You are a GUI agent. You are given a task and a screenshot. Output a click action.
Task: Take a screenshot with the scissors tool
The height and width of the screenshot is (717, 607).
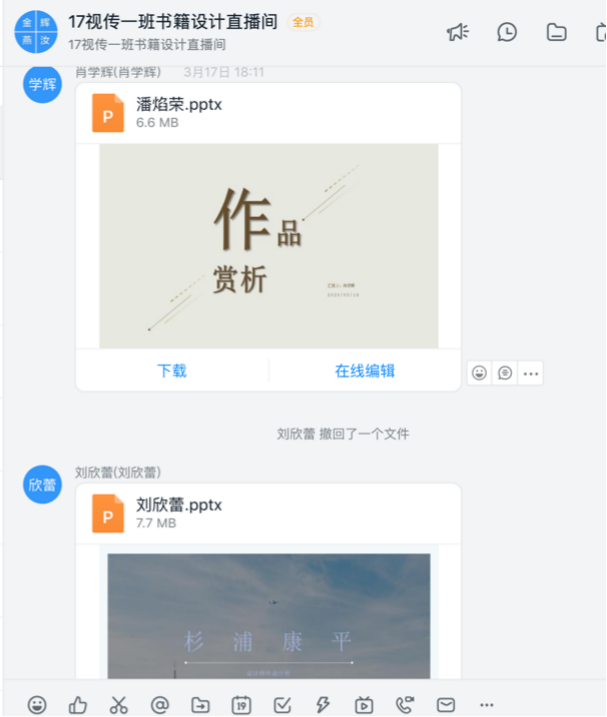(x=119, y=705)
